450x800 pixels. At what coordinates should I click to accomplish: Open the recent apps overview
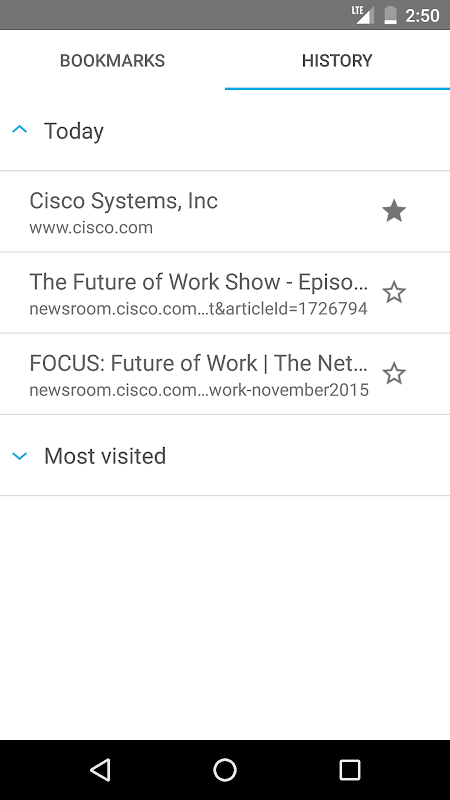[350, 769]
